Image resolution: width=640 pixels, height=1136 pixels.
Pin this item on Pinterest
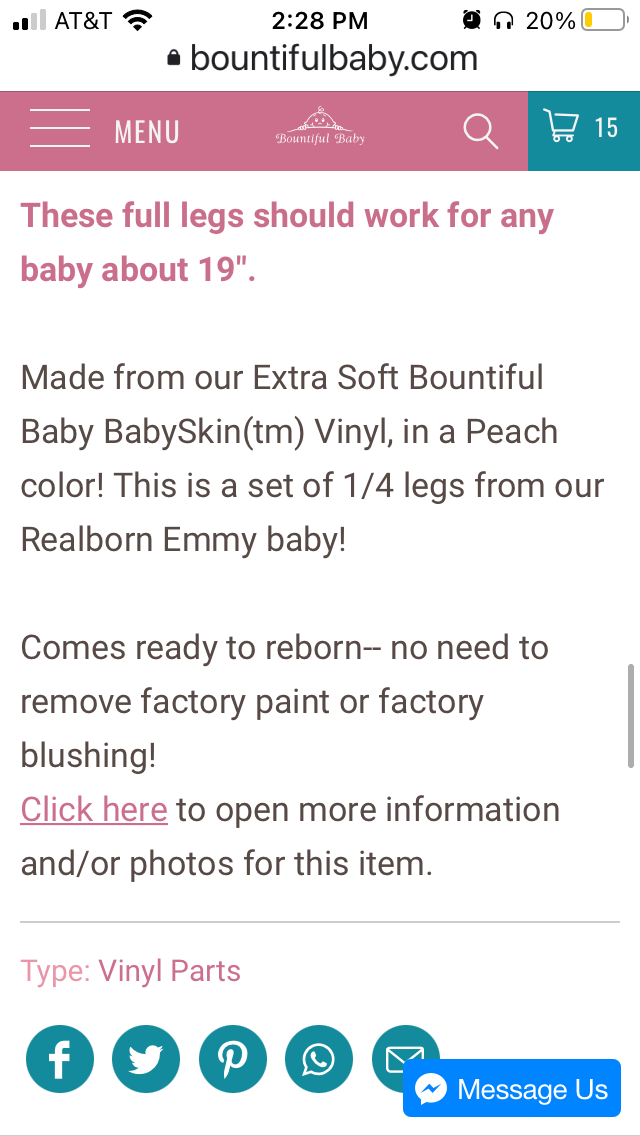pyautogui.click(x=233, y=1058)
